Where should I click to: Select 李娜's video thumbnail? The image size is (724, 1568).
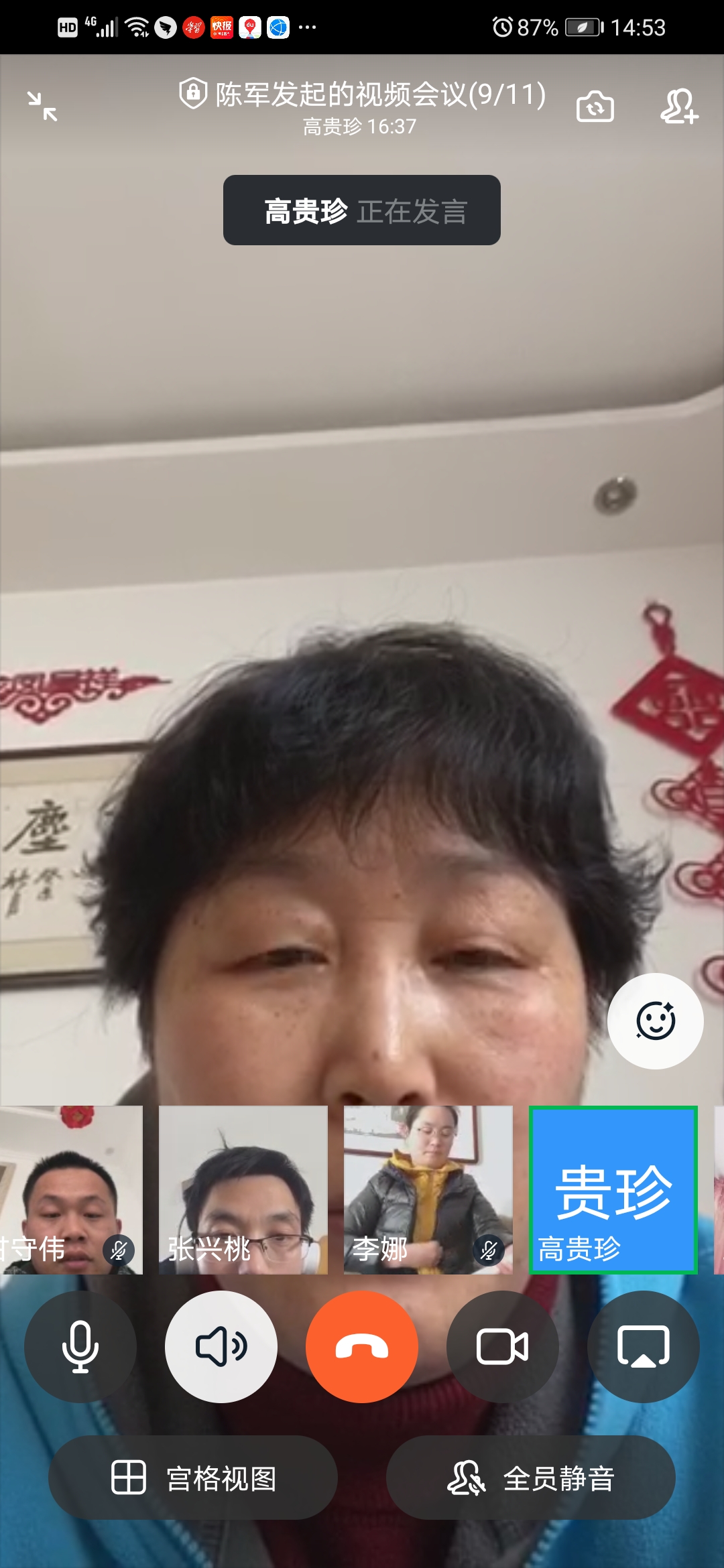pyautogui.click(x=428, y=1189)
